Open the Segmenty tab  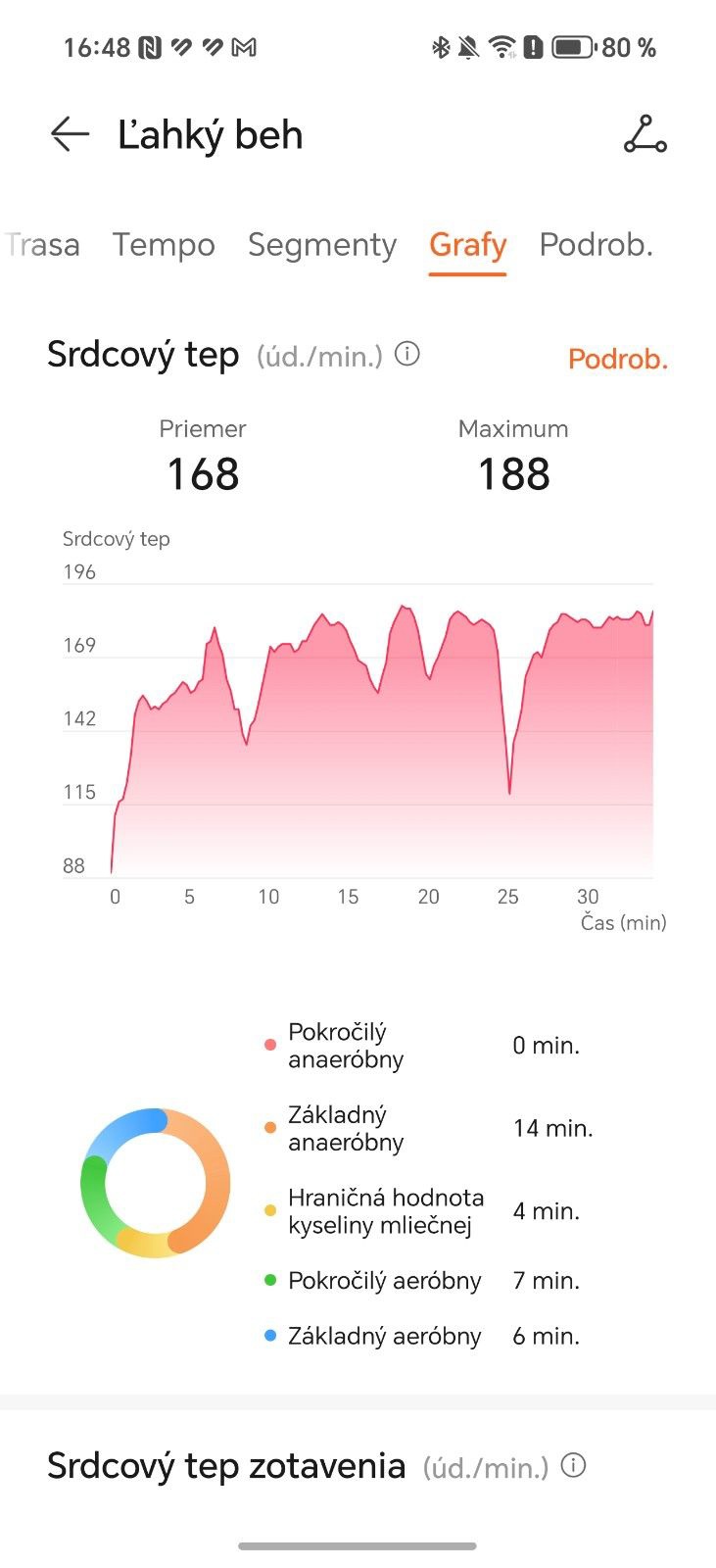click(x=322, y=245)
